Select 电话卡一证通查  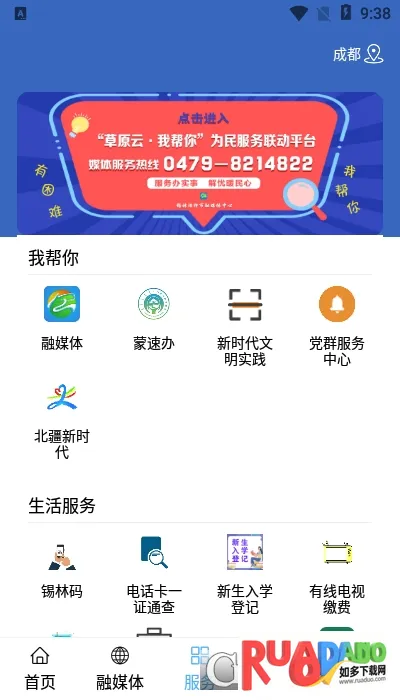pyautogui.click(x=154, y=574)
